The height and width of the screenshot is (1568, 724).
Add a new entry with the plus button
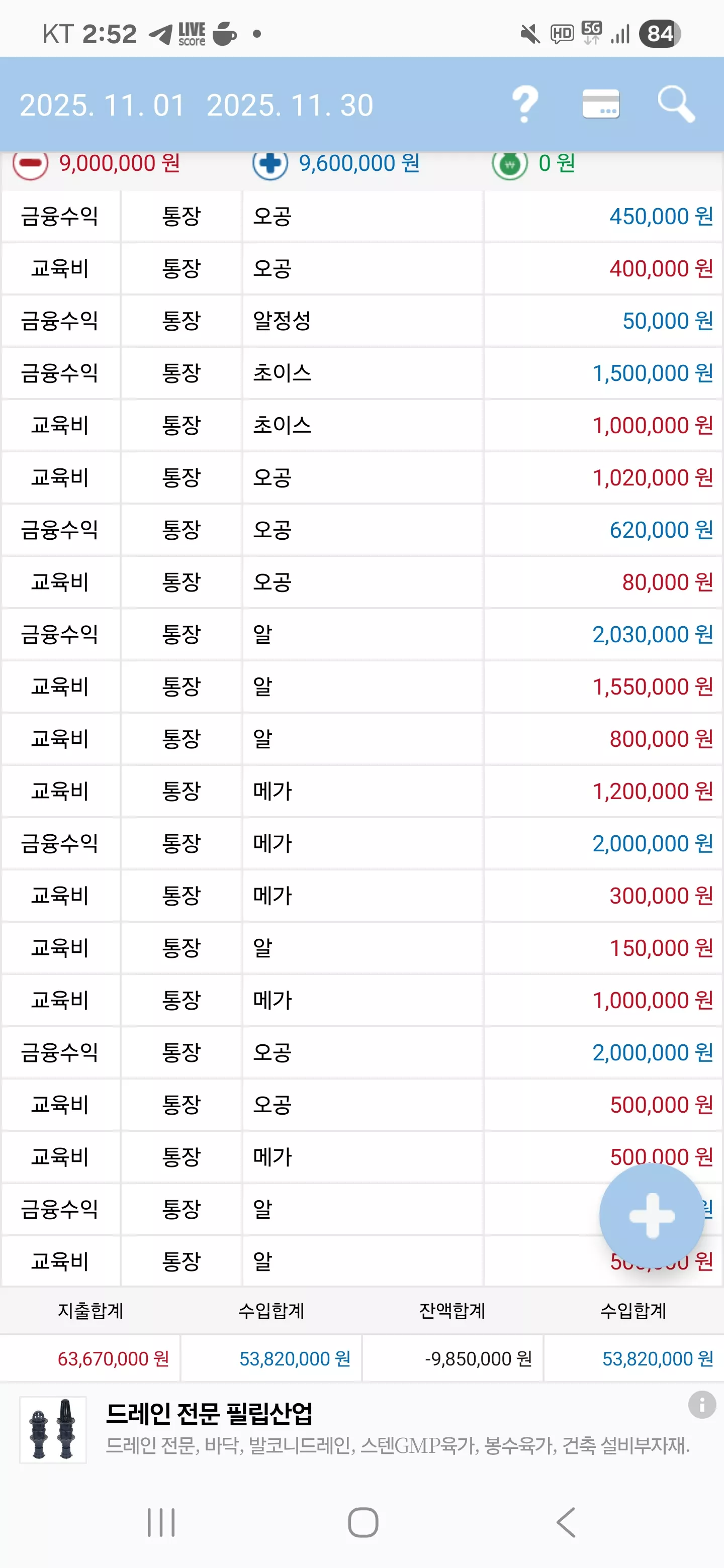tap(652, 1216)
